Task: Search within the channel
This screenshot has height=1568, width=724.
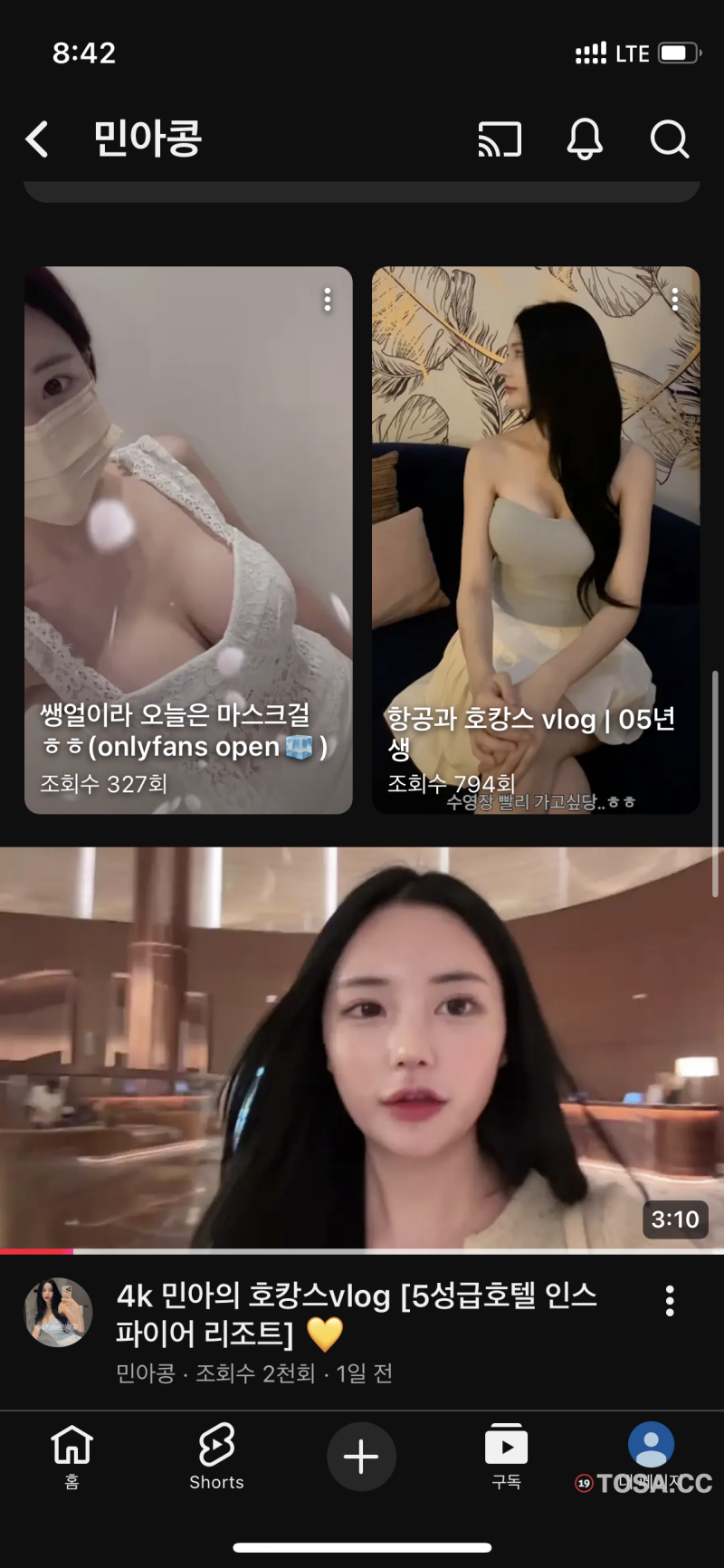Action: click(x=670, y=139)
